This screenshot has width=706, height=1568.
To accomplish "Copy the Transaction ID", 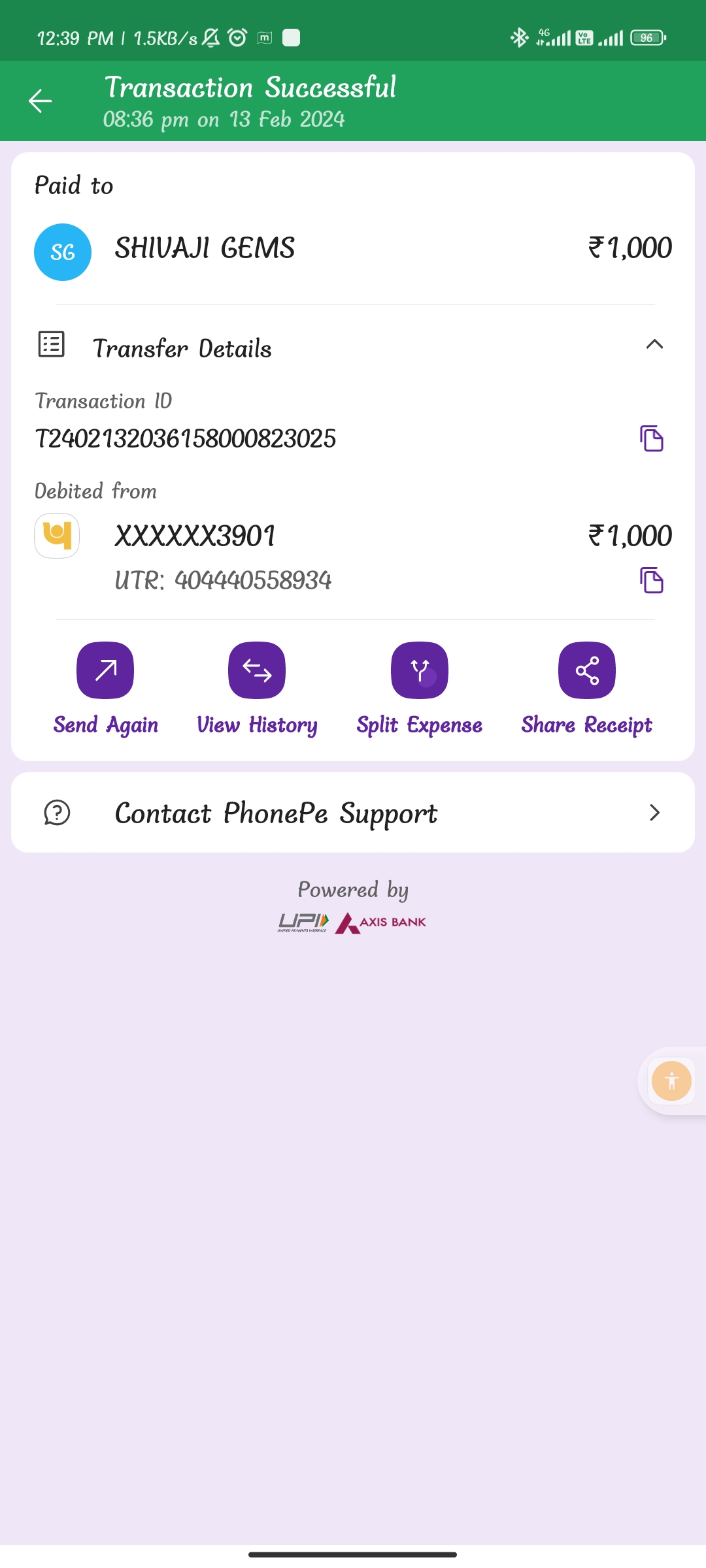I will coord(651,438).
